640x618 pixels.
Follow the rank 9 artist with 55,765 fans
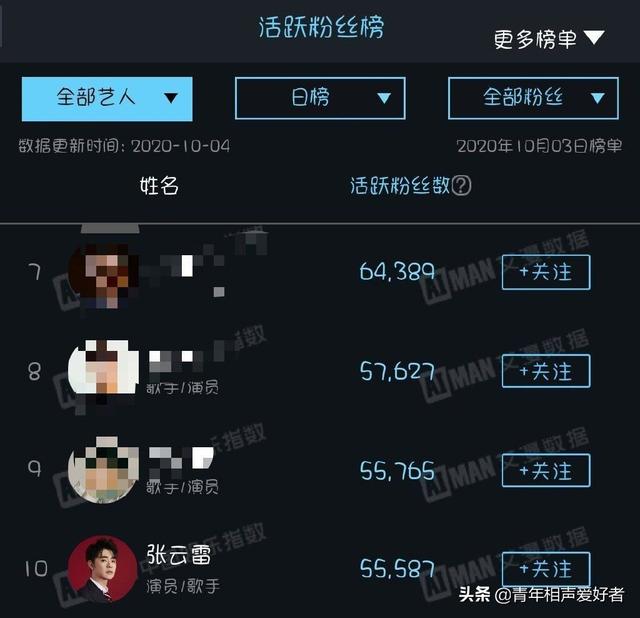[546, 470]
